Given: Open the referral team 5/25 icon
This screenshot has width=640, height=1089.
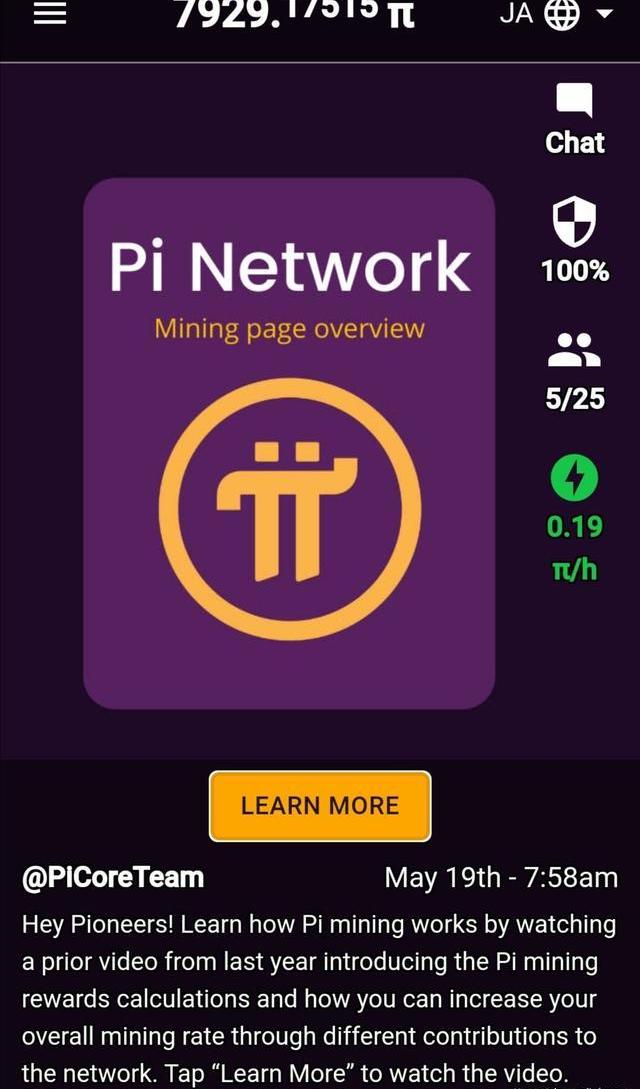Looking at the screenshot, I should pyautogui.click(x=574, y=350).
